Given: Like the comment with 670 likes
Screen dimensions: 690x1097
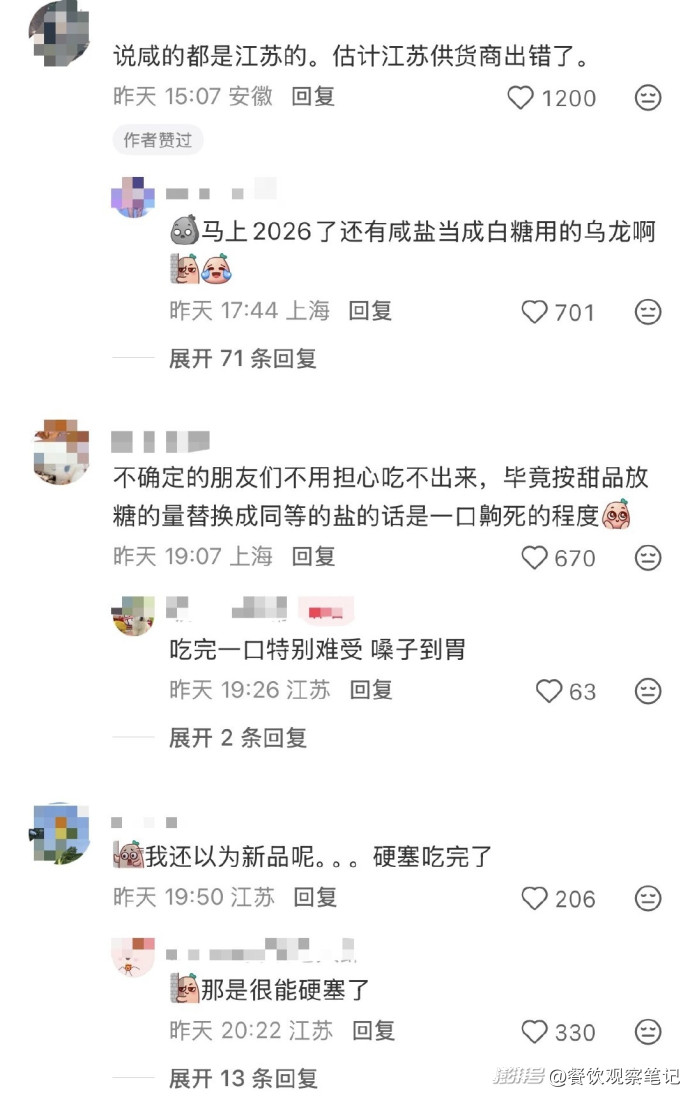Looking at the screenshot, I should [536, 557].
